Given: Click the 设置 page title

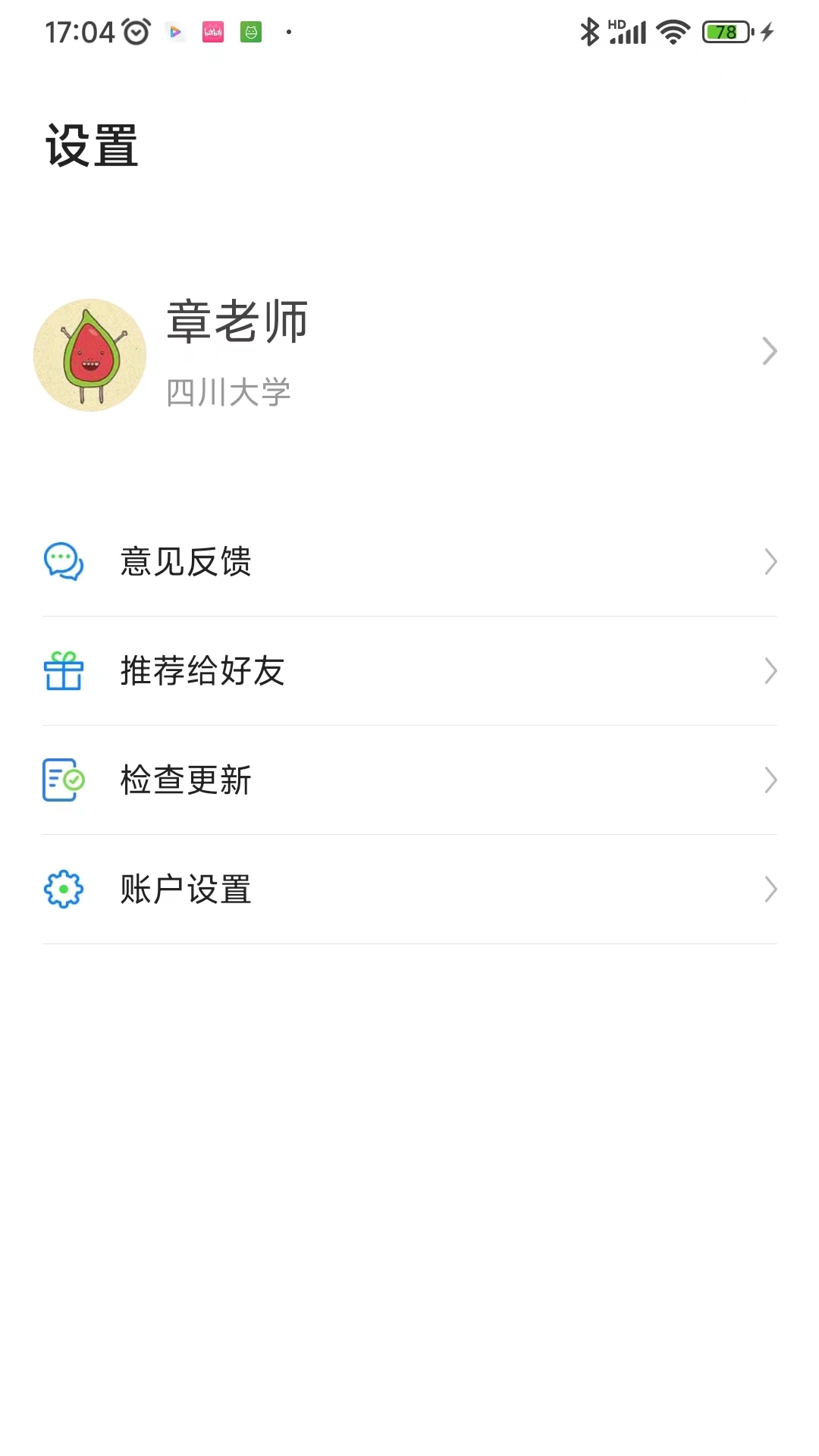Looking at the screenshot, I should click(x=91, y=146).
